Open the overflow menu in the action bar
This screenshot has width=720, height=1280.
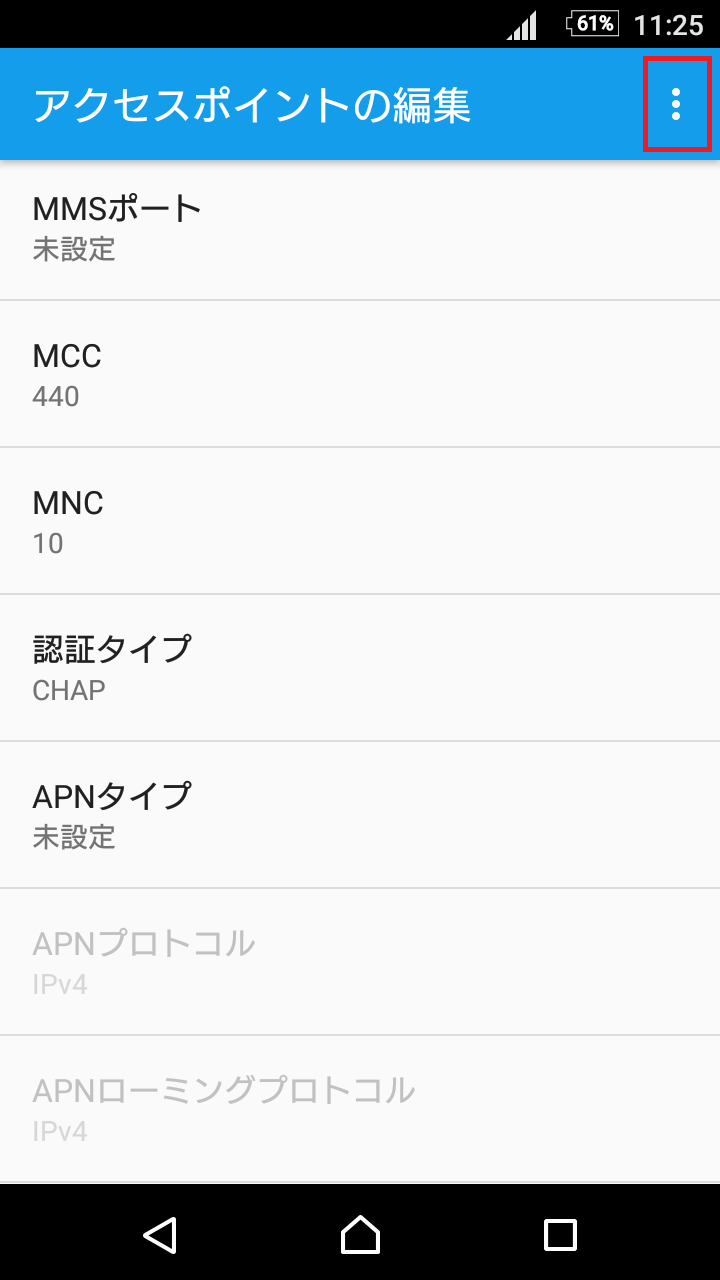point(676,103)
